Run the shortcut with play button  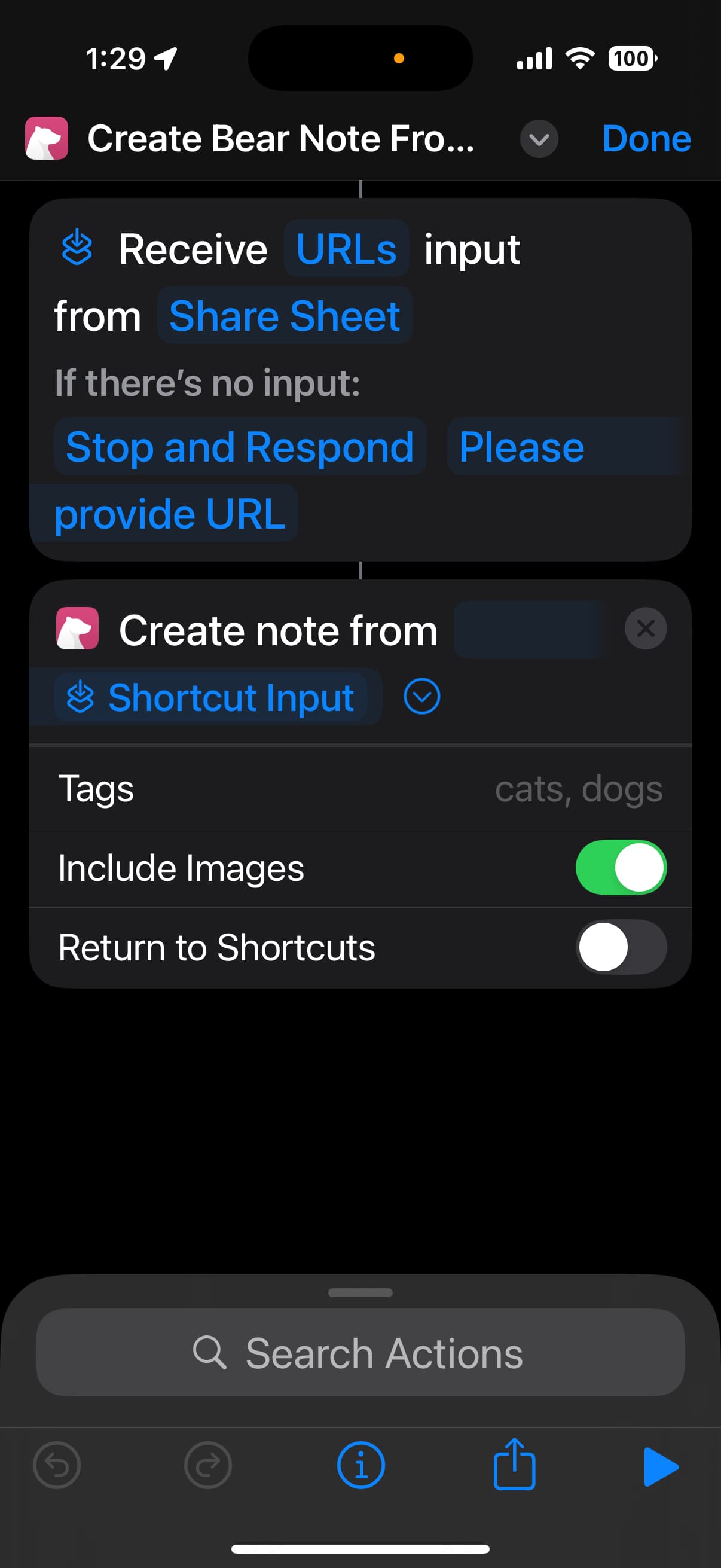(661, 1466)
